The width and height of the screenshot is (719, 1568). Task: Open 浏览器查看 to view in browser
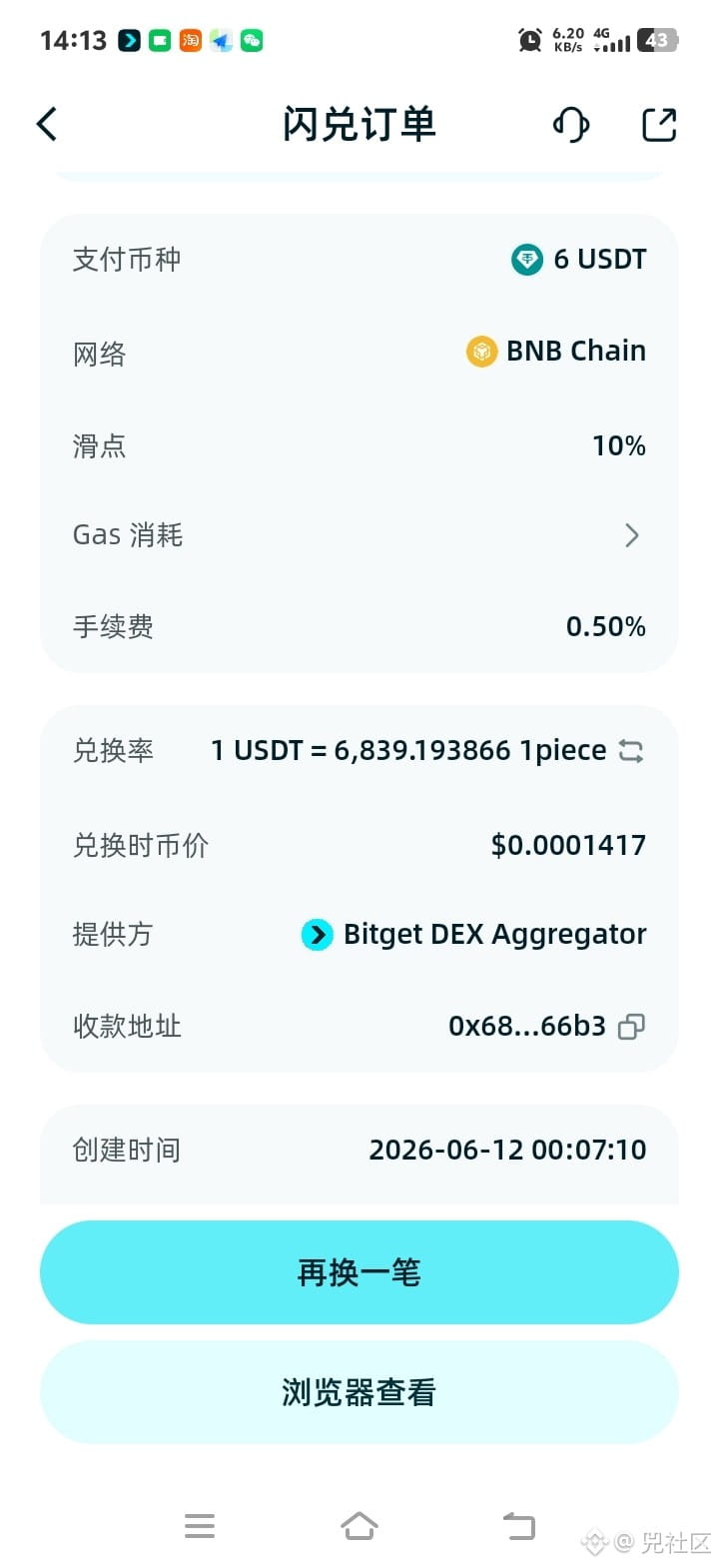click(x=359, y=1392)
